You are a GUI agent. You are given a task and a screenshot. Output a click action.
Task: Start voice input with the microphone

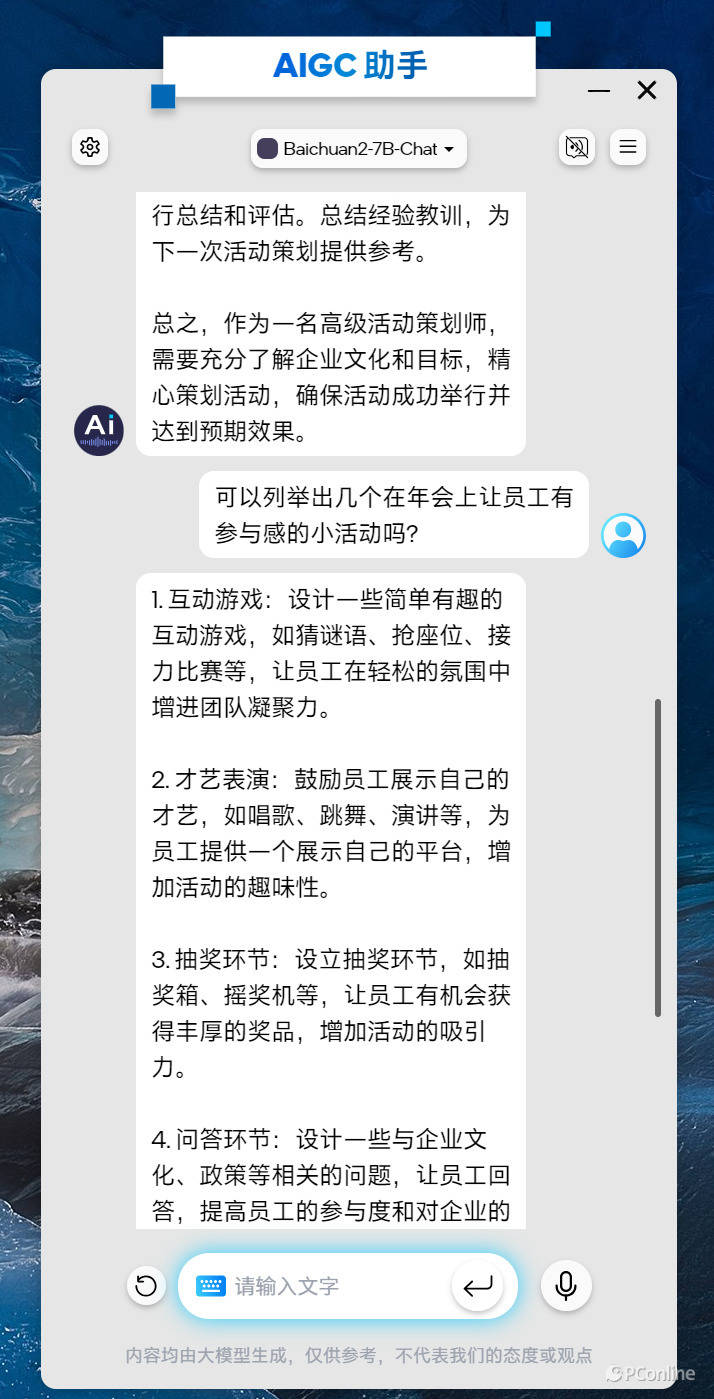coord(566,1286)
